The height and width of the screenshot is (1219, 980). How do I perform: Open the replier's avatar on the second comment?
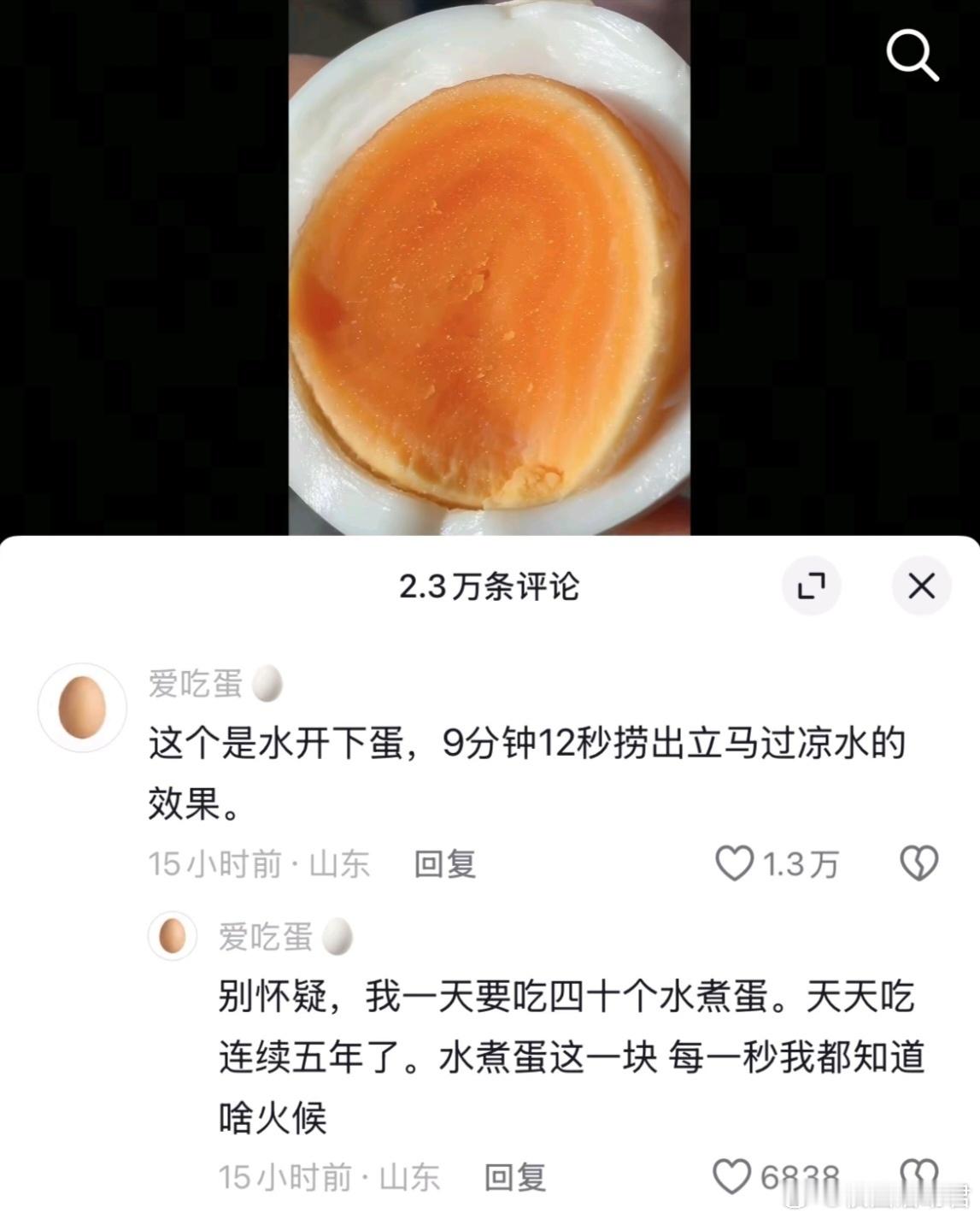point(174,938)
